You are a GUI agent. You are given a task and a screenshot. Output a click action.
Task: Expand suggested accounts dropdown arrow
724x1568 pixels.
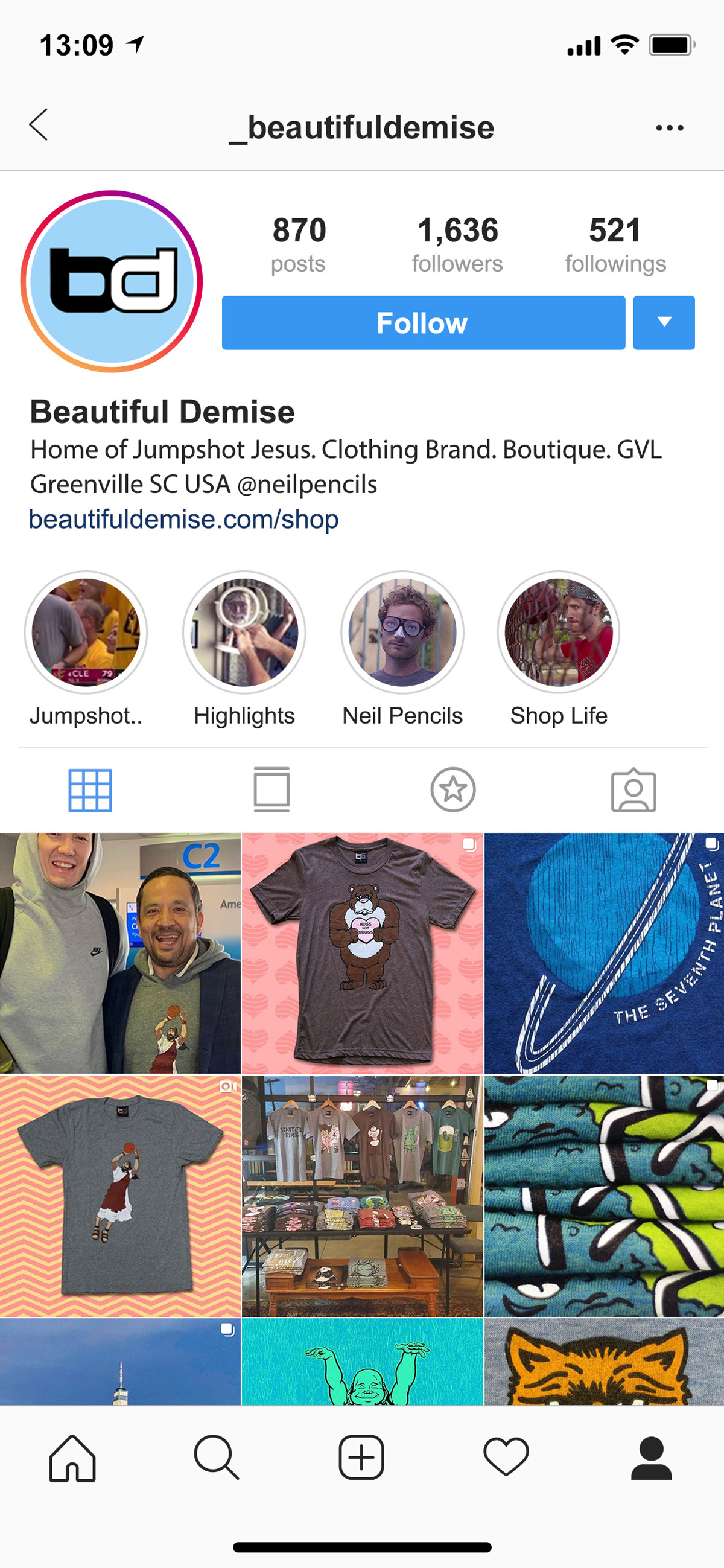(x=664, y=323)
